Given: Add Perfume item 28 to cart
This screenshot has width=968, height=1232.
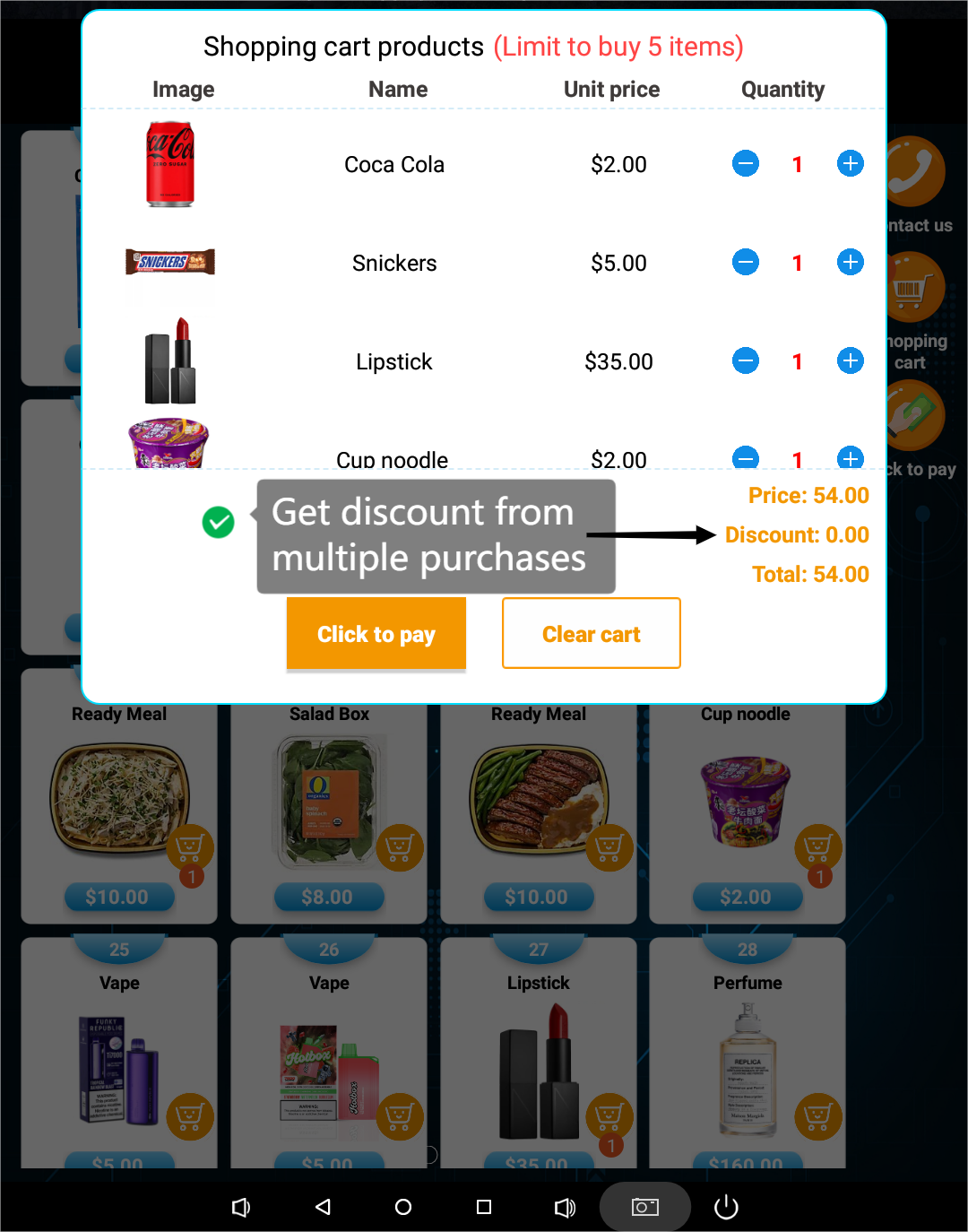Looking at the screenshot, I should click(818, 1117).
